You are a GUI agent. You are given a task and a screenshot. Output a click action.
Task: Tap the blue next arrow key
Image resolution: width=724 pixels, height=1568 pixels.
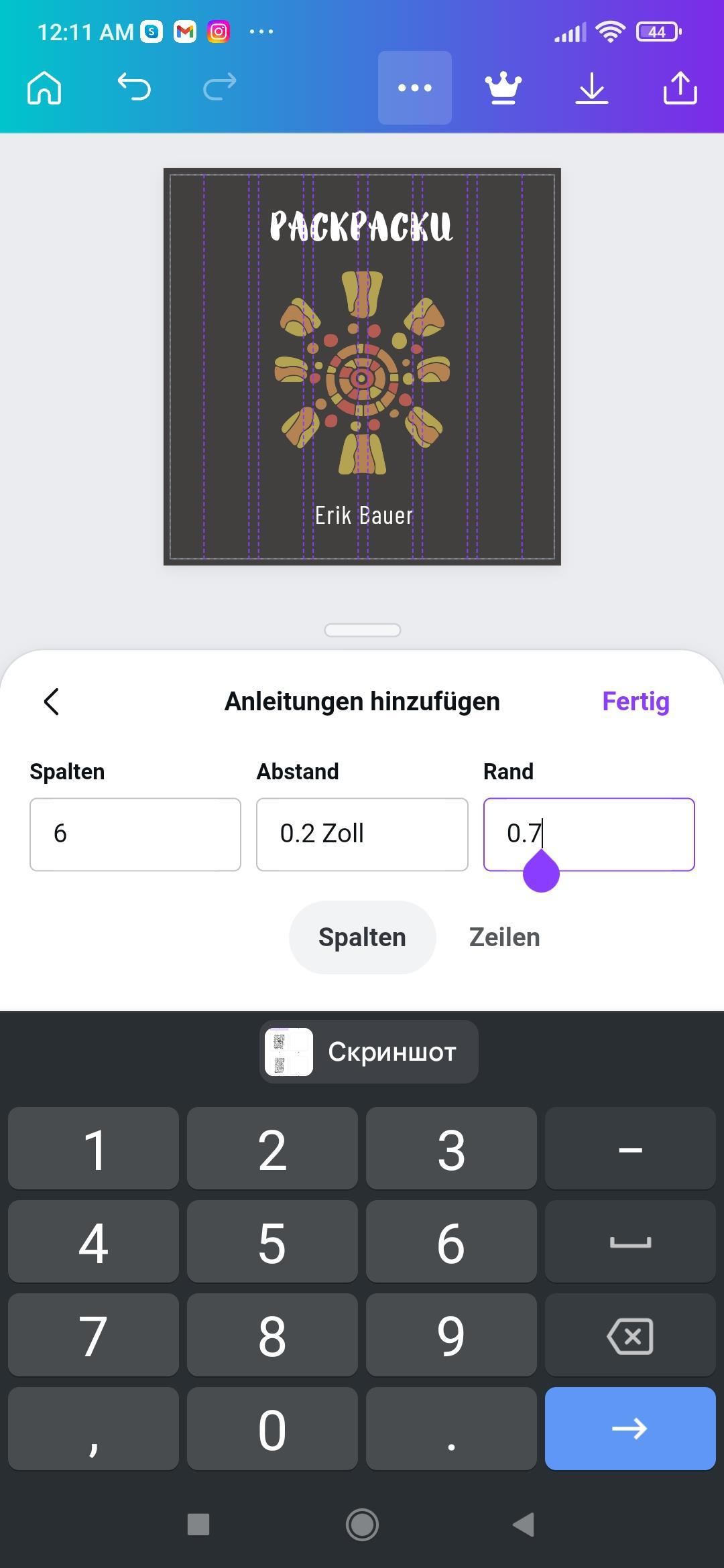click(x=630, y=1429)
